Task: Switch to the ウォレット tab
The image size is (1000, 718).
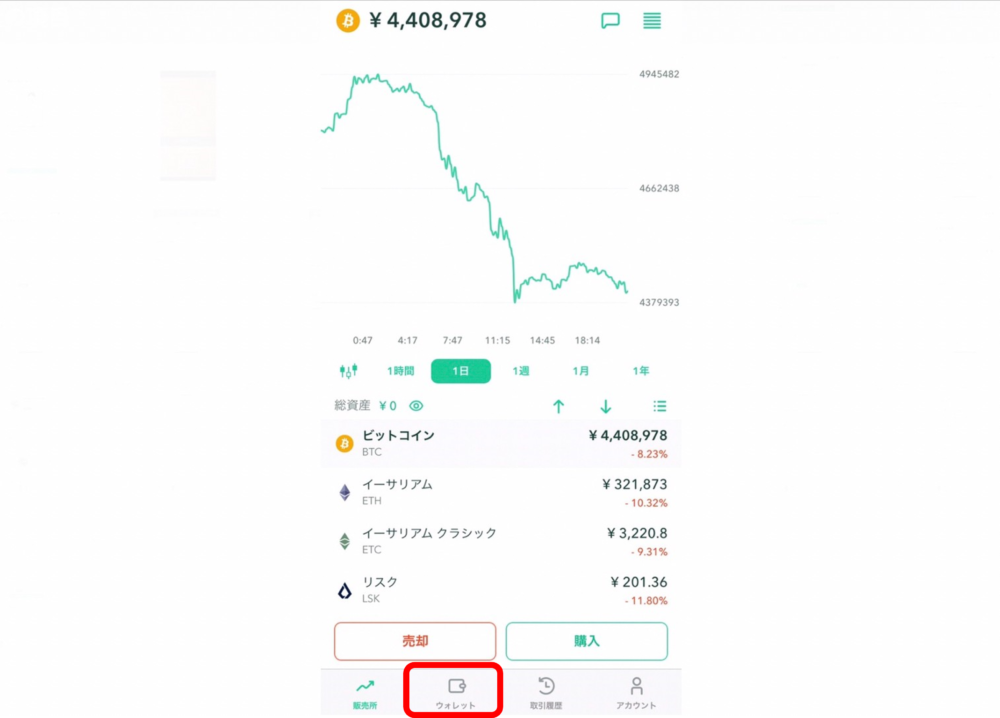Action: [x=456, y=692]
